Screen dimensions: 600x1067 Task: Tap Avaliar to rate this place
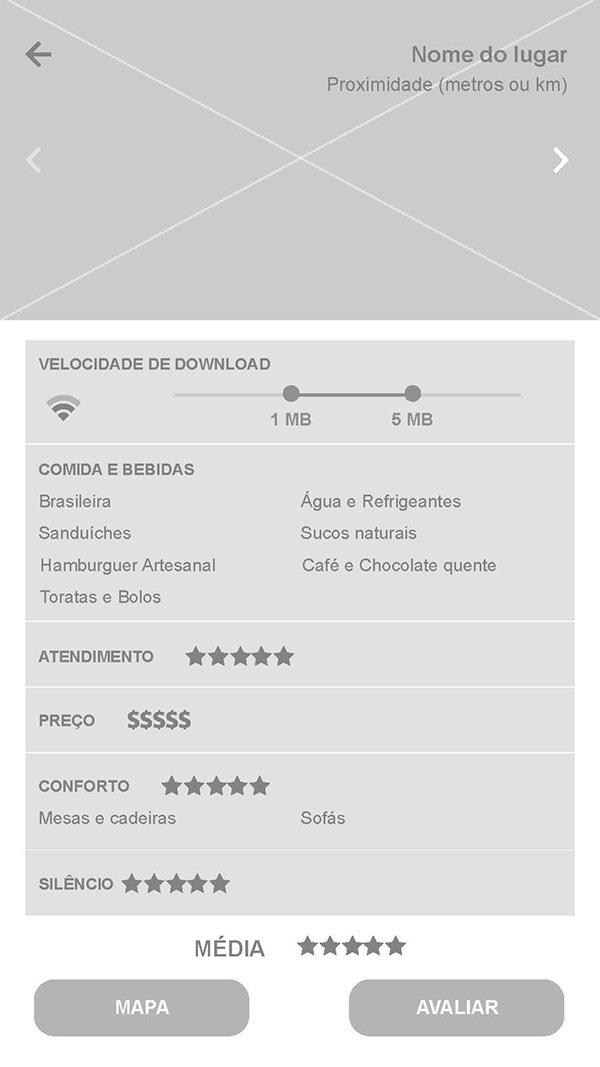[456, 1007]
